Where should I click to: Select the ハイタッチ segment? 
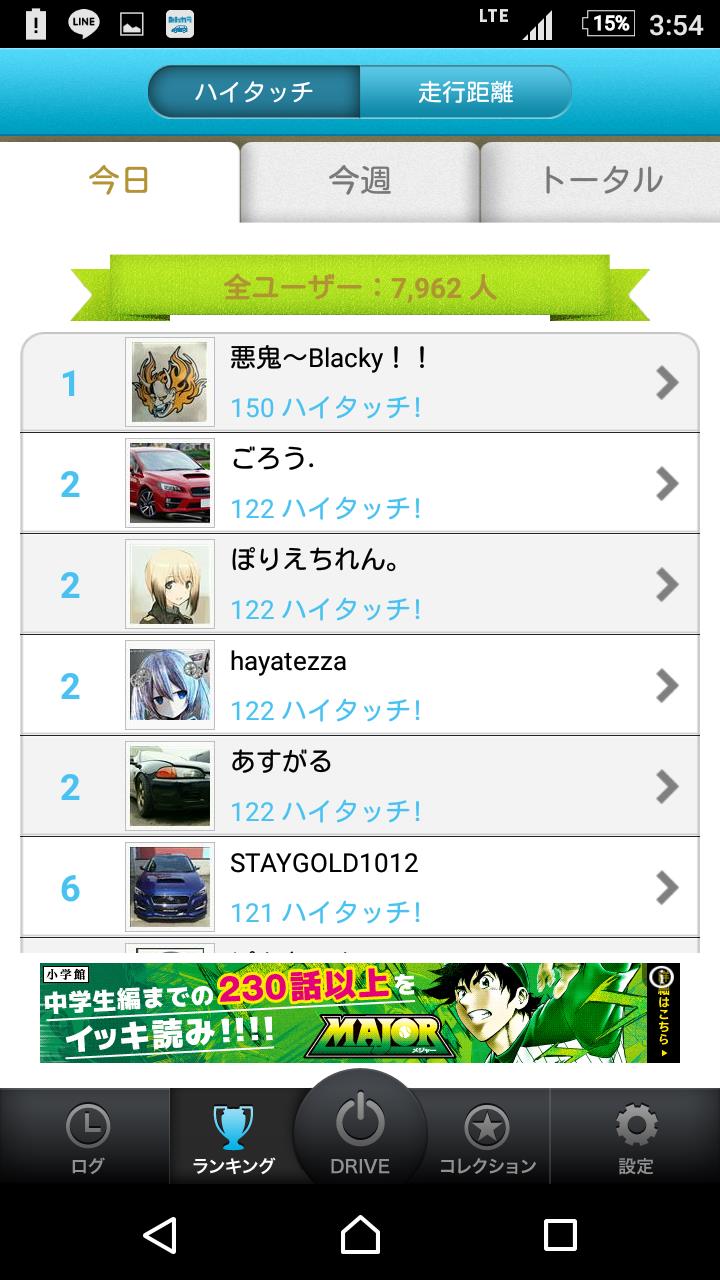254,93
